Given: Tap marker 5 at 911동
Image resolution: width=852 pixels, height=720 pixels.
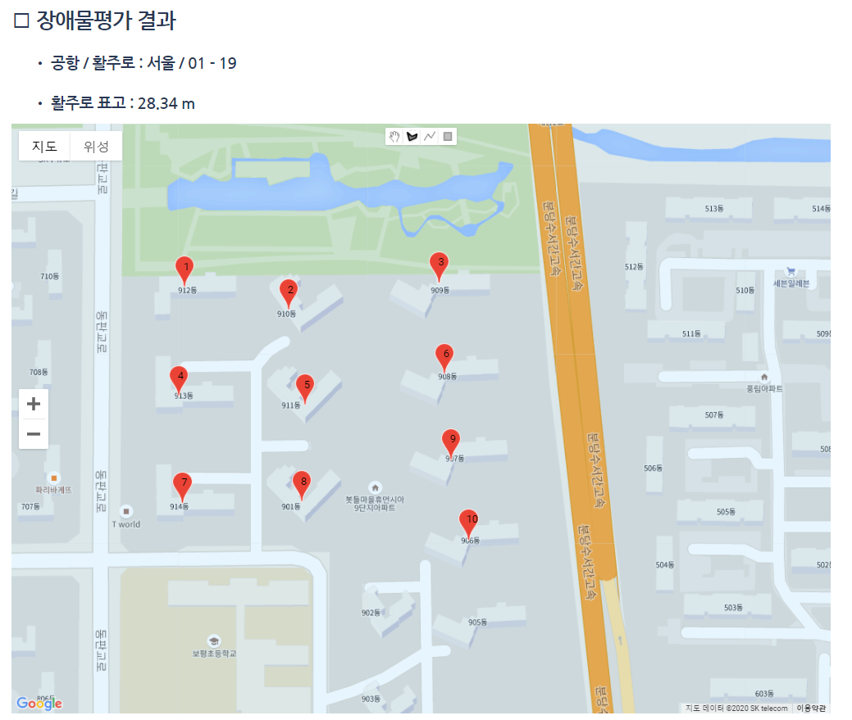Looking at the screenshot, I should coord(305,386).
